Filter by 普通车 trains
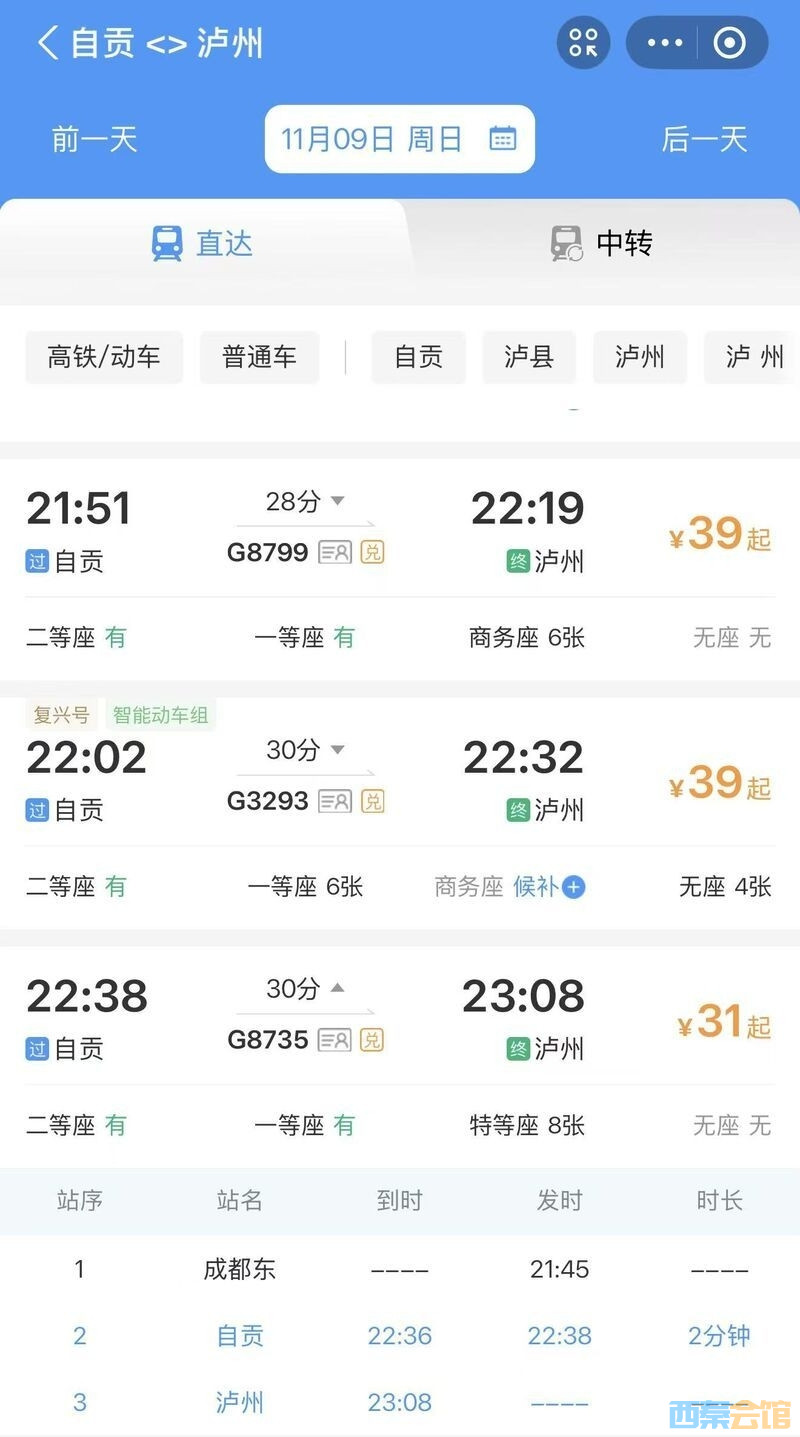The image size is (800, 1437). pyautogui.click(x=259, y=357)
